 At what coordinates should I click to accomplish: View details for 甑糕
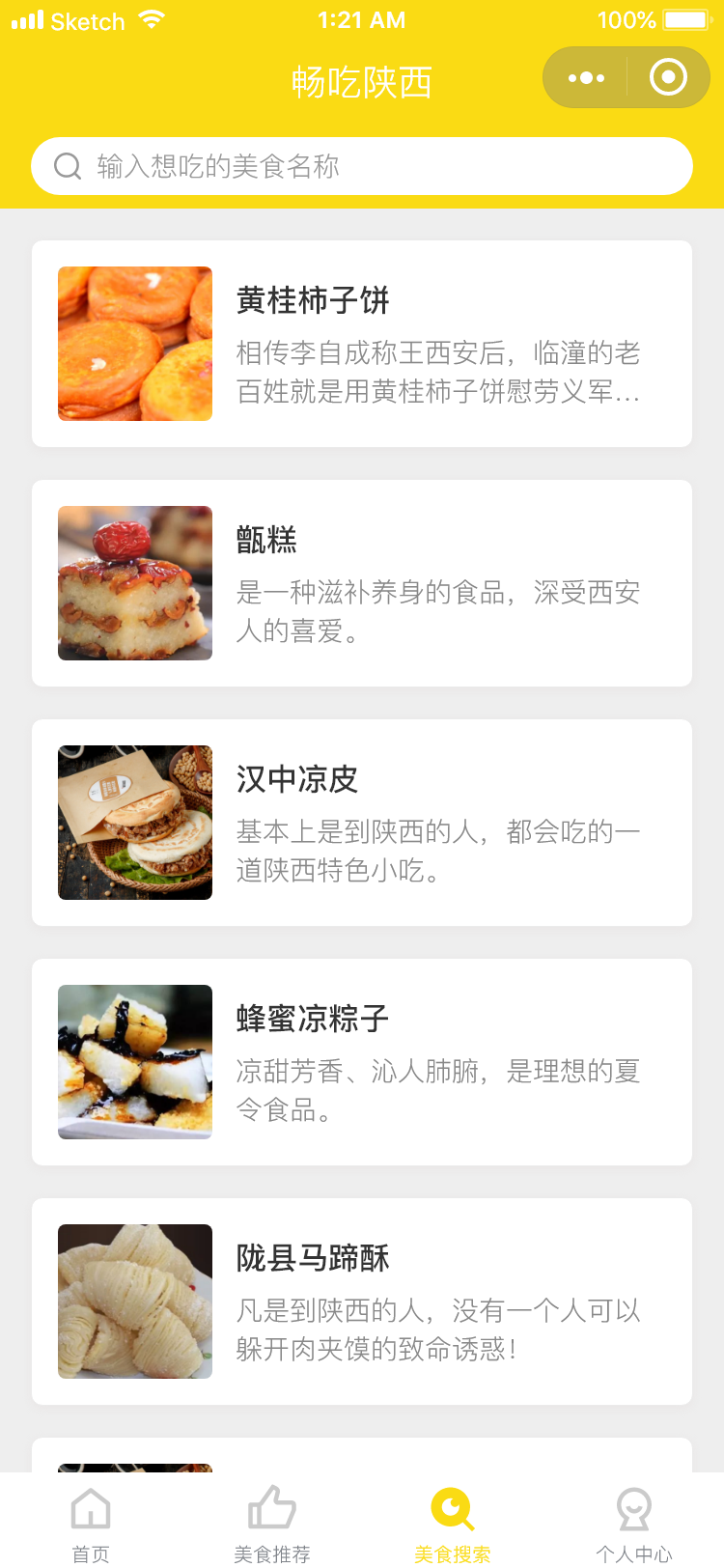(362, 583)
